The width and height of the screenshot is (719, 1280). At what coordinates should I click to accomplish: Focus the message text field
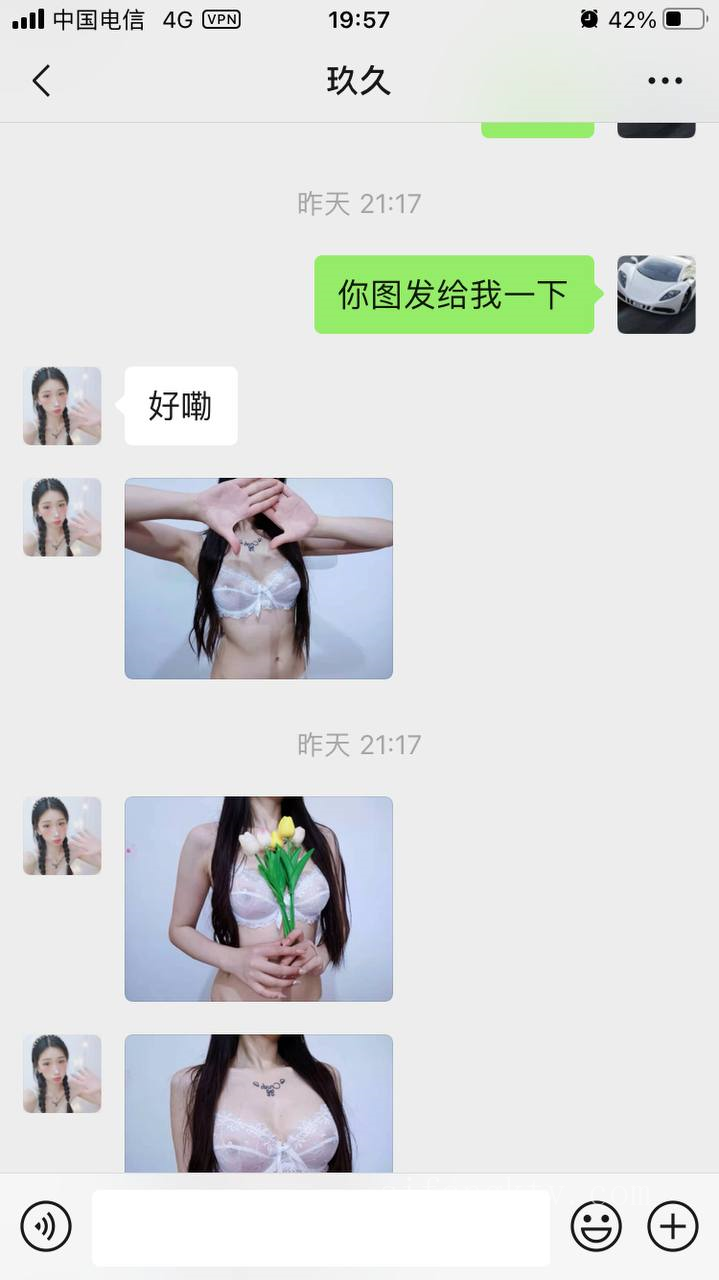coord(320,1227)
